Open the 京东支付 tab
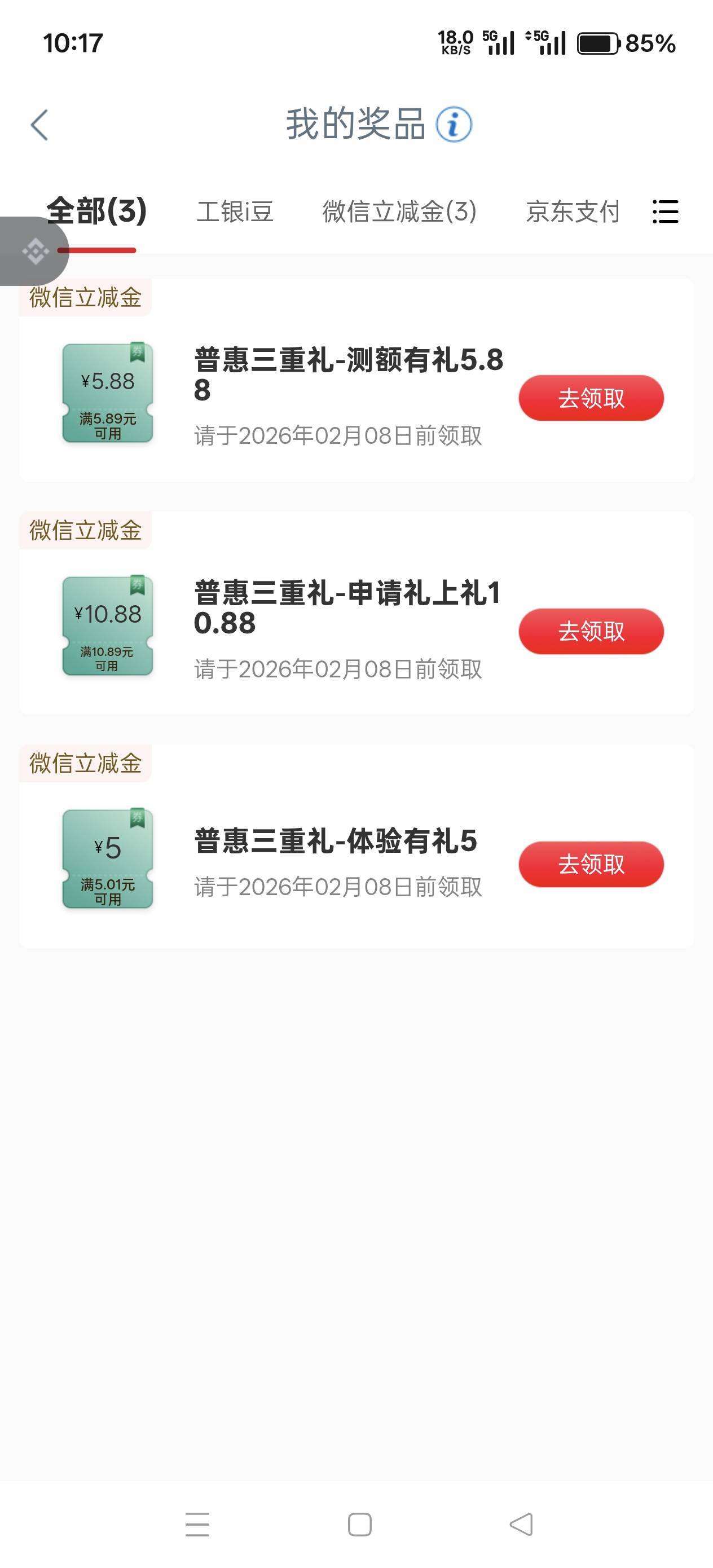The image size is (713, 1568). point(573,212)
